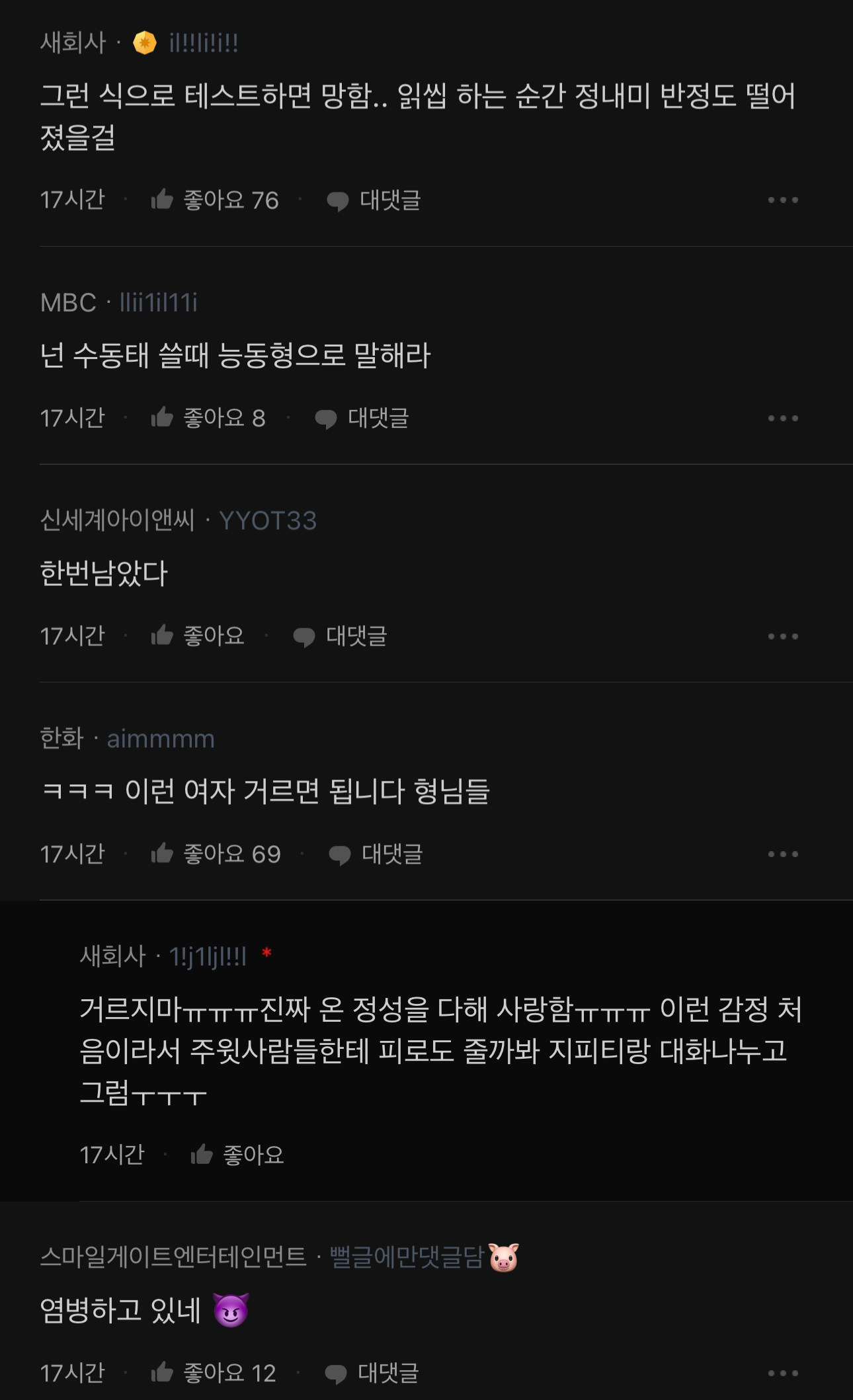
Task: Open more options on YYOT33's comment
Action: click(783, 636)
